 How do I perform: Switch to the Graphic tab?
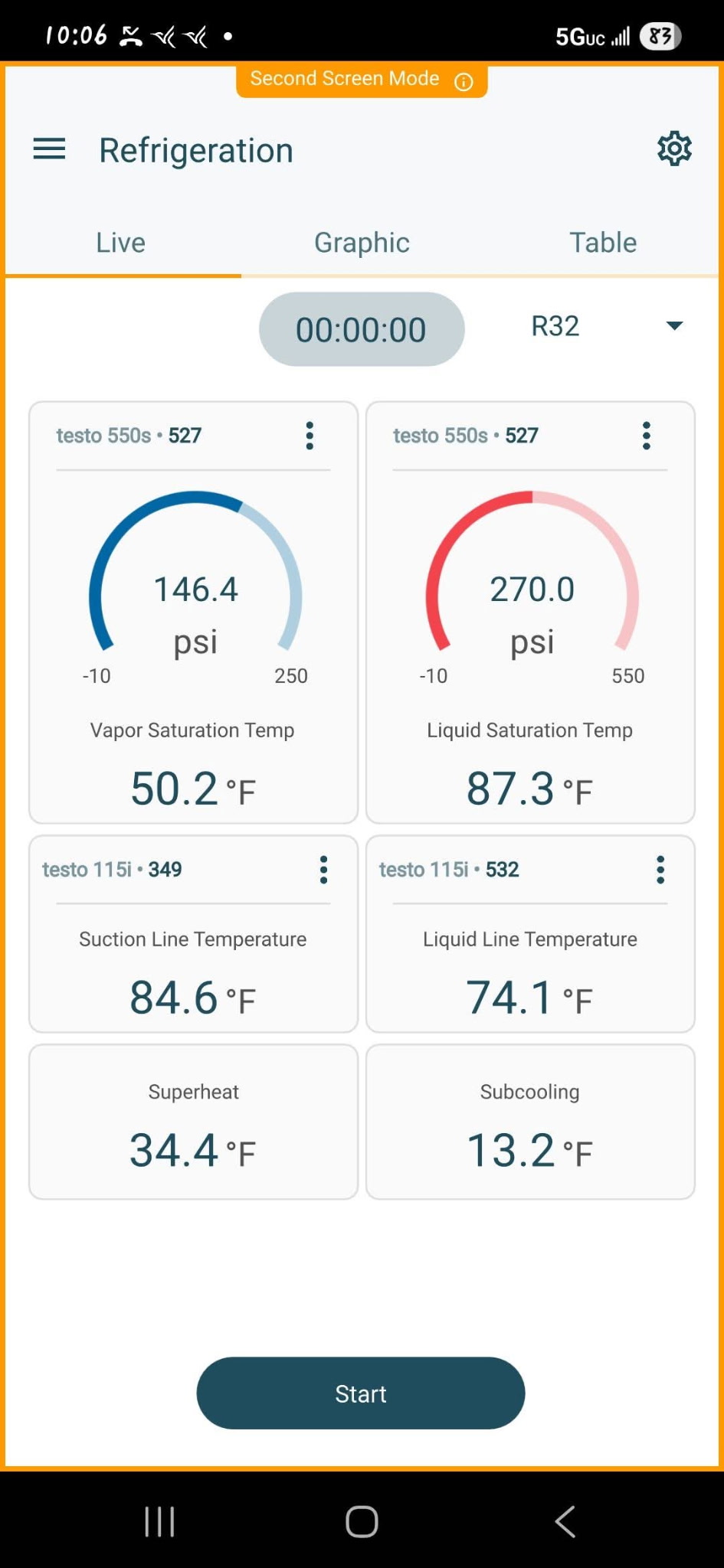coord(362,243)
